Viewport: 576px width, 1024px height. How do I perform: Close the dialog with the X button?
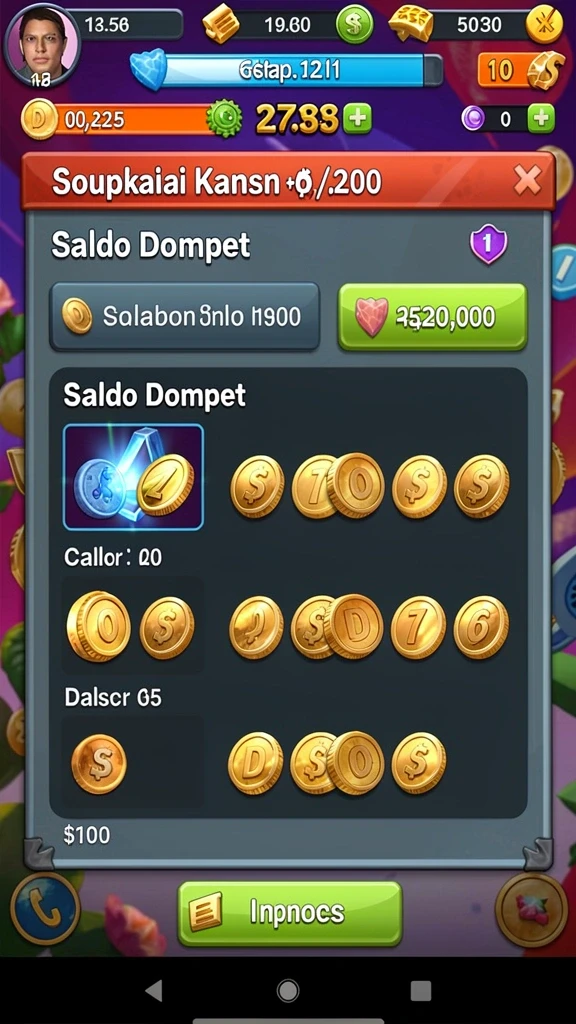tap(527, 181)
